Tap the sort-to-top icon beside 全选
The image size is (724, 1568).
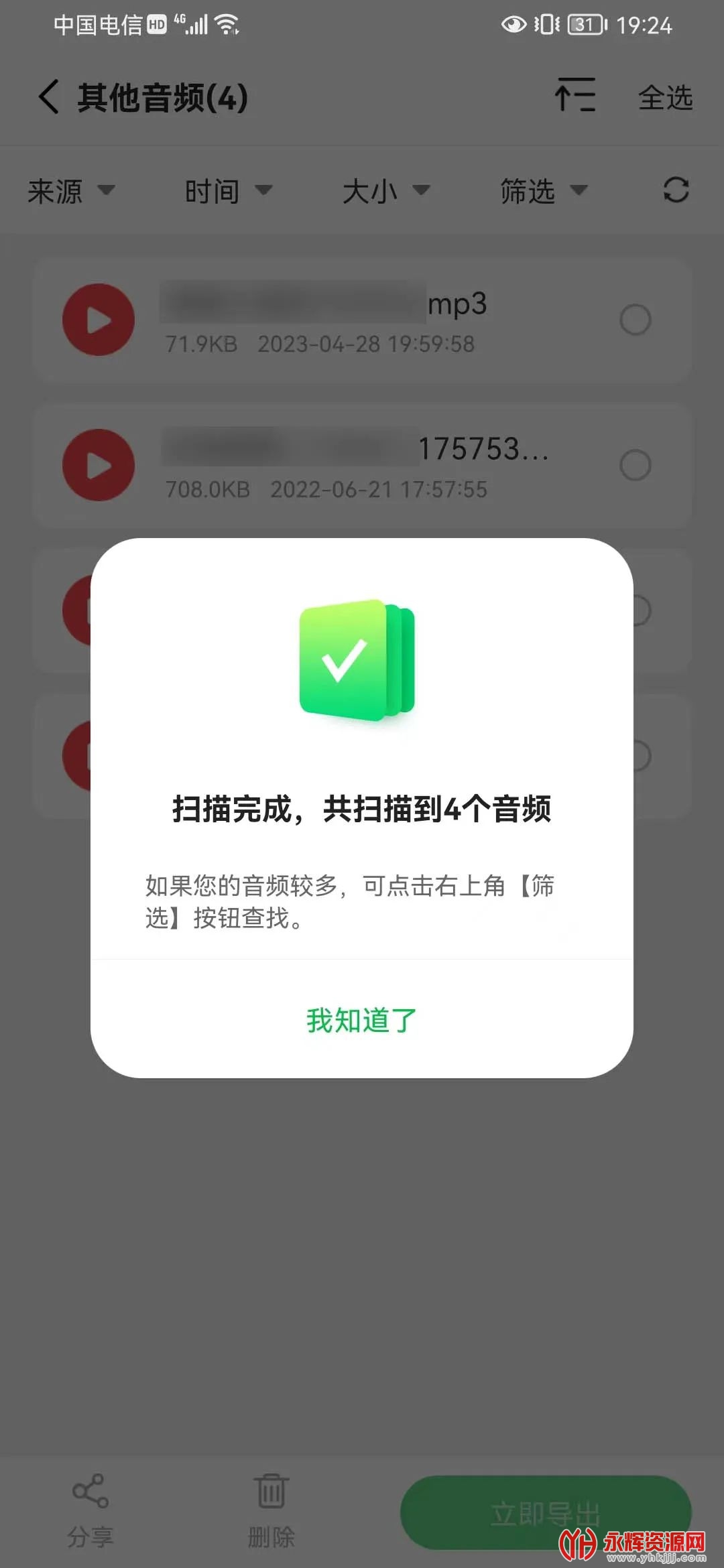(575, 94)
